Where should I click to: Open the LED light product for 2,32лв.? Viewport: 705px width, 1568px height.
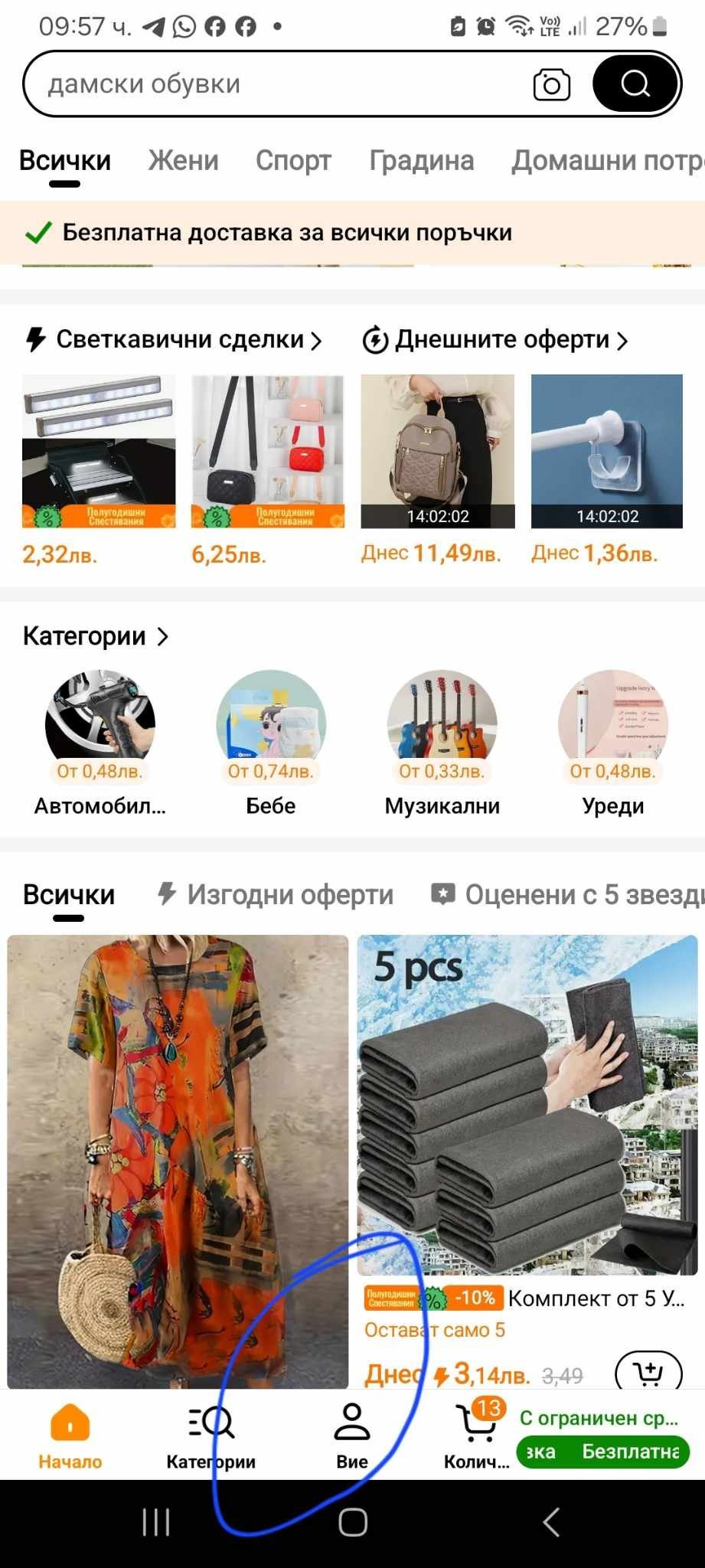pyautogui.click(x=99, y=451)
